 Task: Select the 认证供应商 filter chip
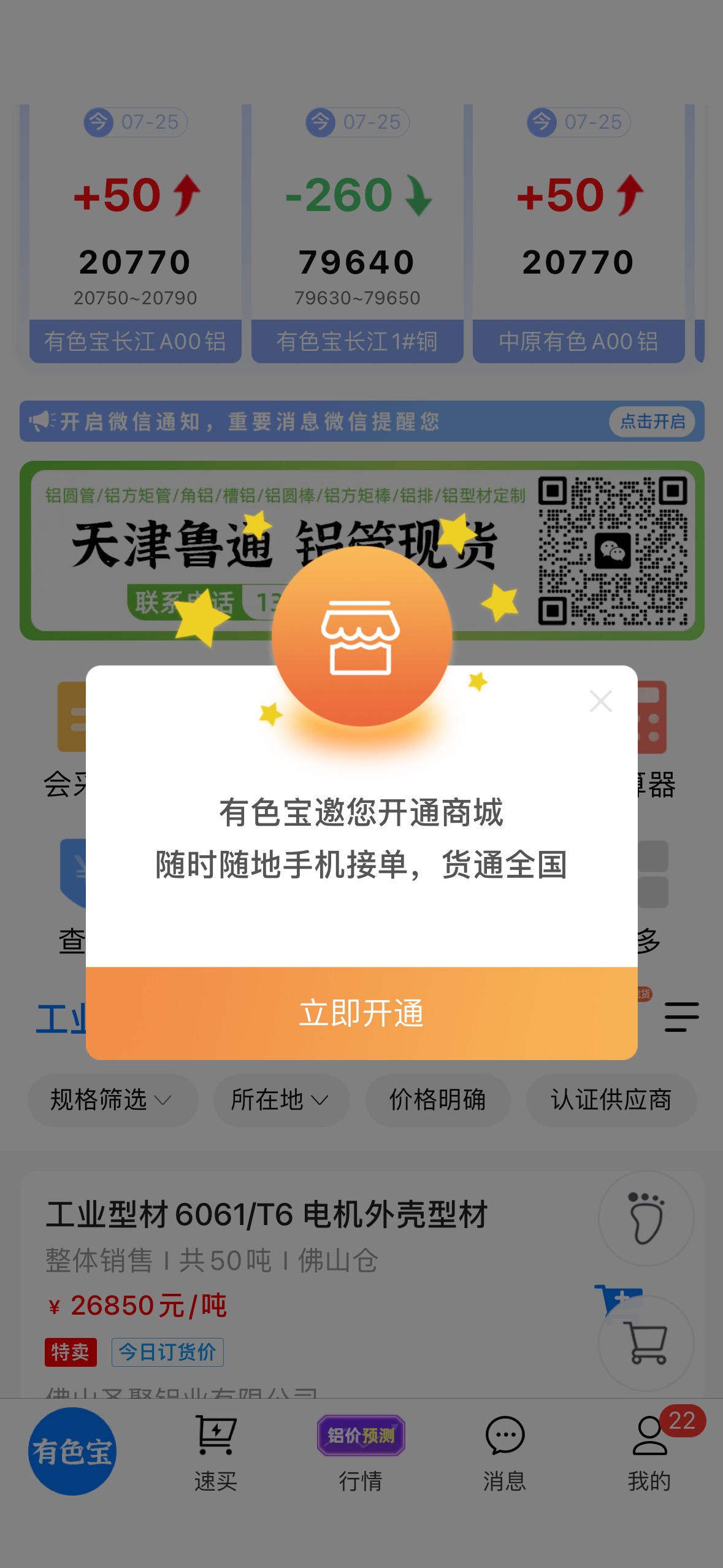pyautogui.click(x=611, y=1100)
